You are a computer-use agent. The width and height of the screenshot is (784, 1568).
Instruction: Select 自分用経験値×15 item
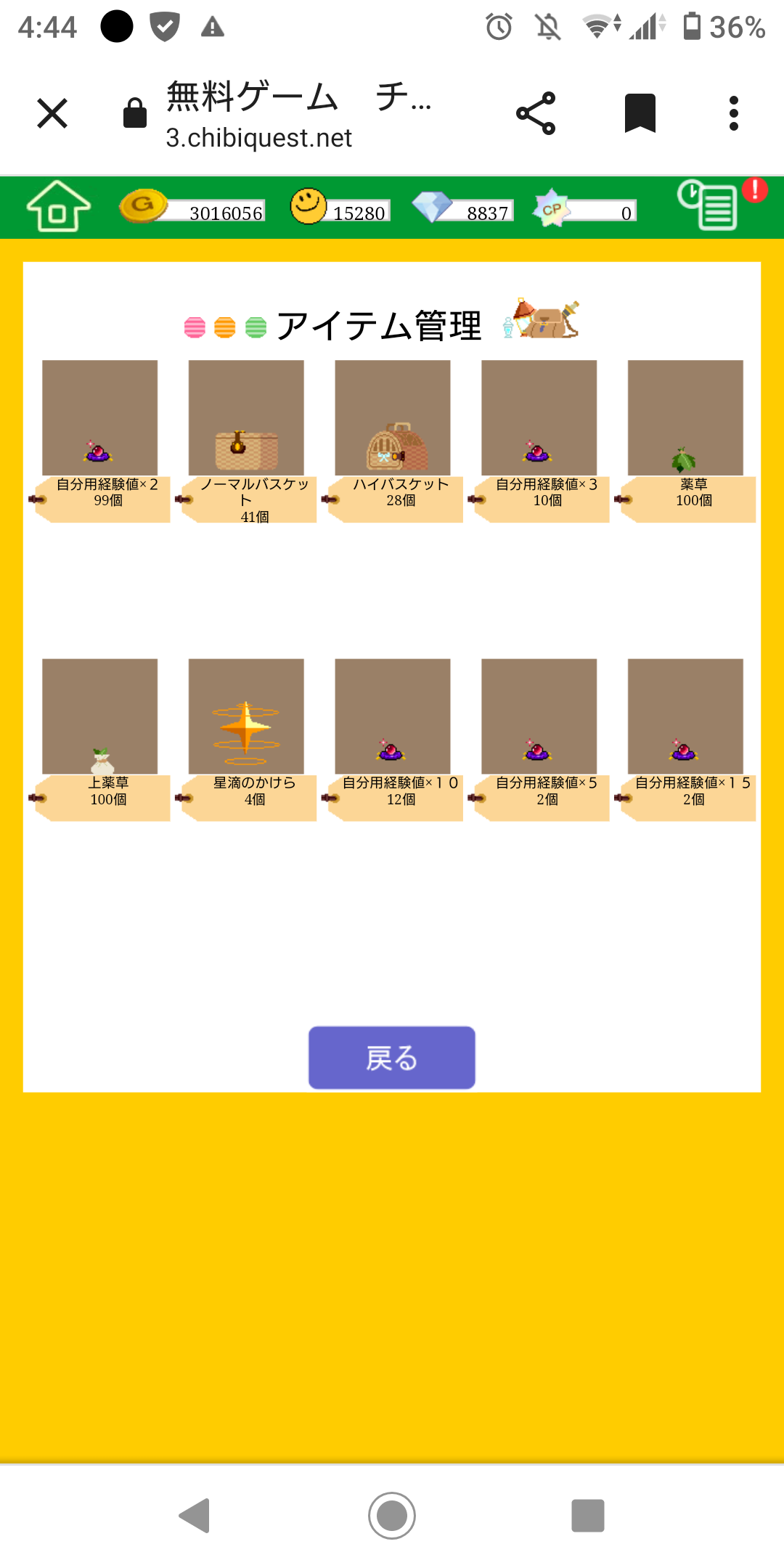point(685,716)
